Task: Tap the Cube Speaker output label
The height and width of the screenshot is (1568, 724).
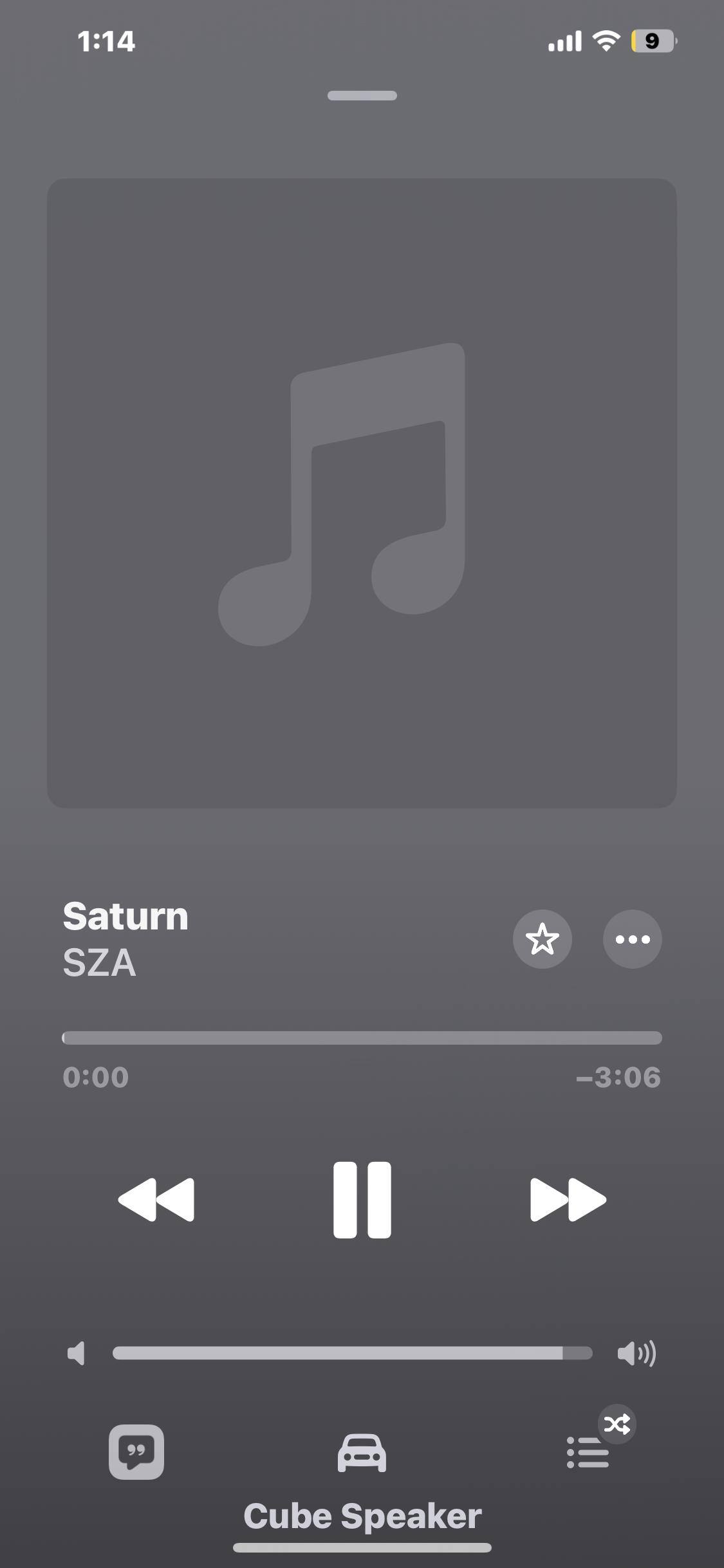Action: coord(362,1517)
